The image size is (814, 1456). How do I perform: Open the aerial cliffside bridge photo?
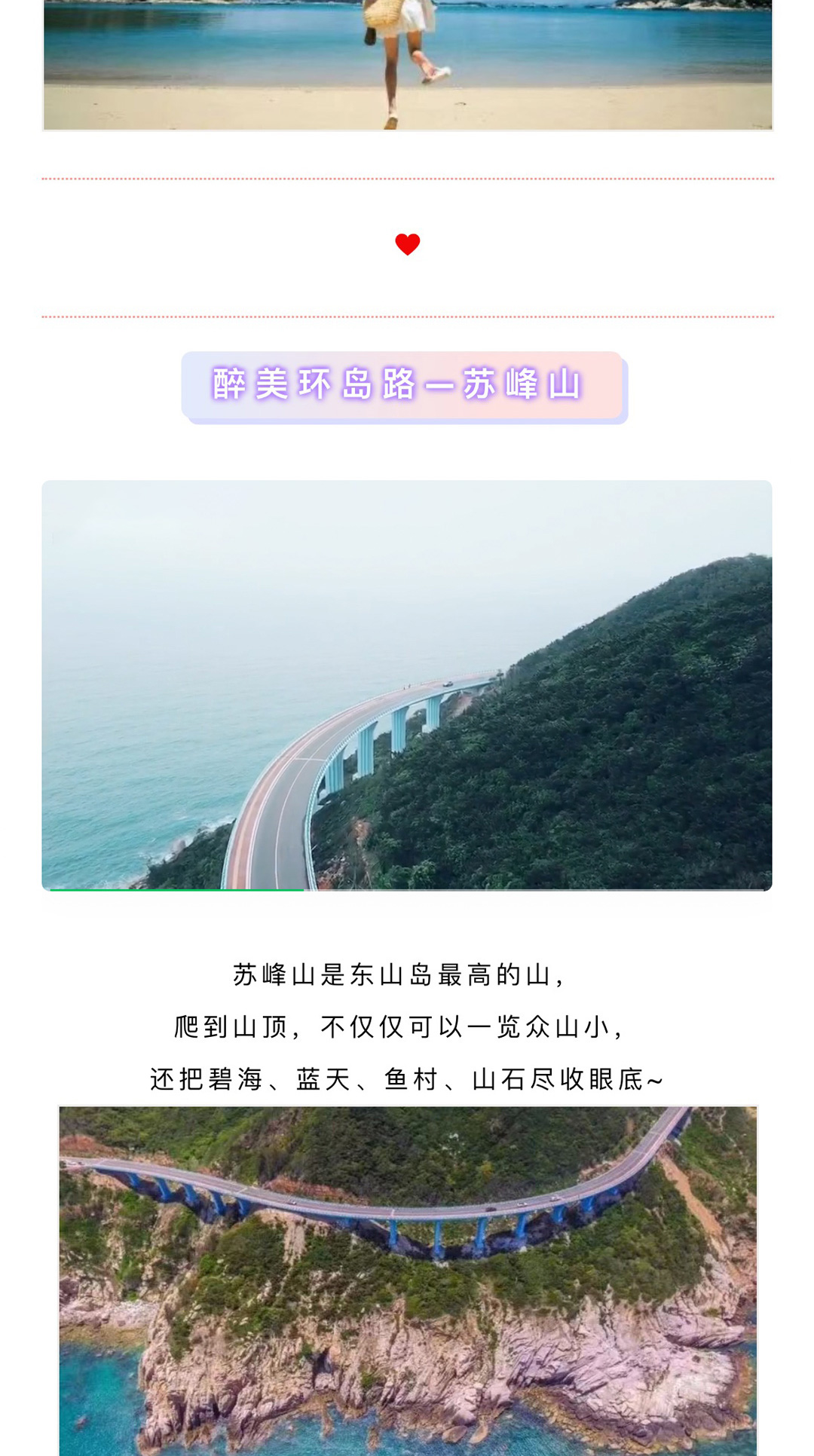tap(408, 1280)
